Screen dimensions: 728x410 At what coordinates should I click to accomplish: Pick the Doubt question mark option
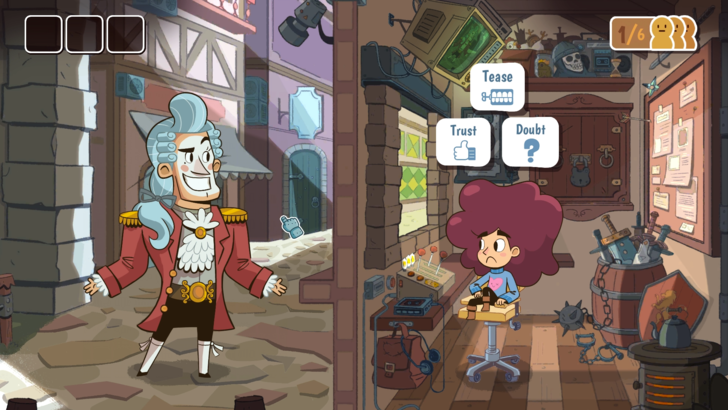tap(530, 141)
